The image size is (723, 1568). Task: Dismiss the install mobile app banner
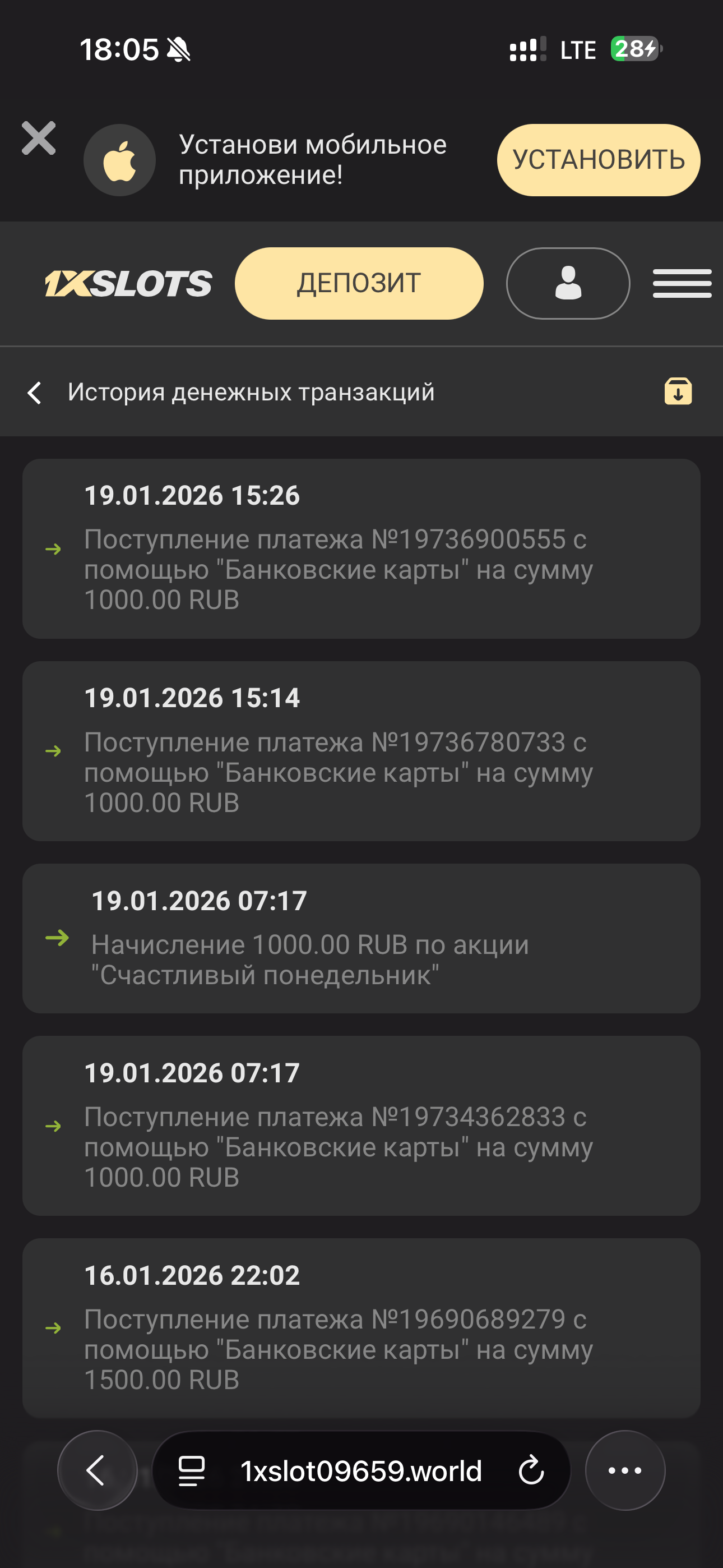38,139
